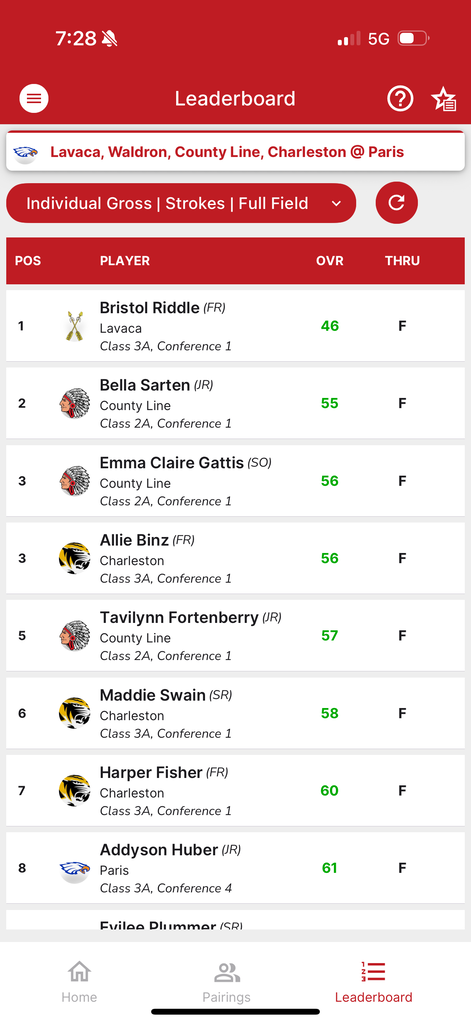Open the hamburger menu
Image resolution: width=471 pixels, height=1024 pixels.
[x=34, y=99]
